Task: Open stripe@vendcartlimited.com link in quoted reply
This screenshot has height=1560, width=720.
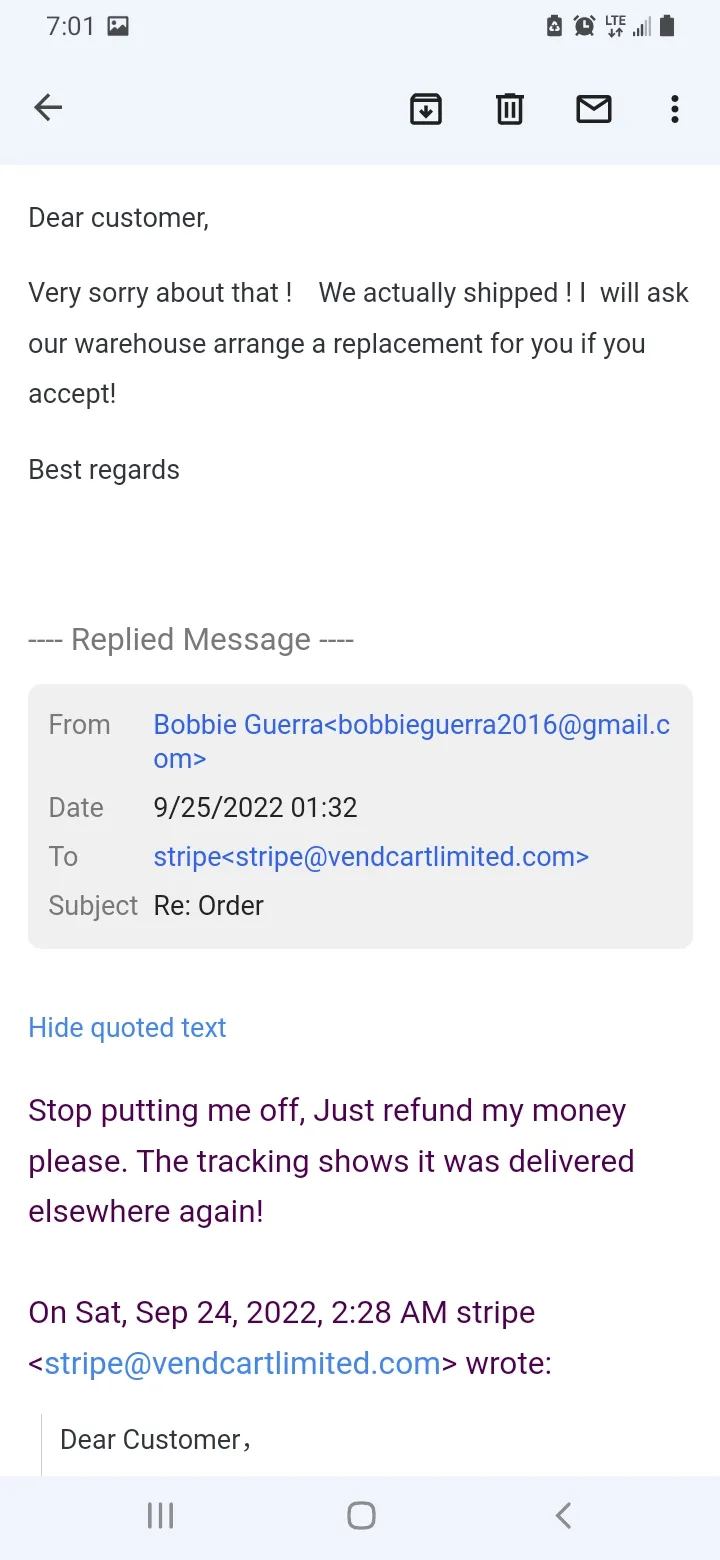Action: coord(243,1363)
